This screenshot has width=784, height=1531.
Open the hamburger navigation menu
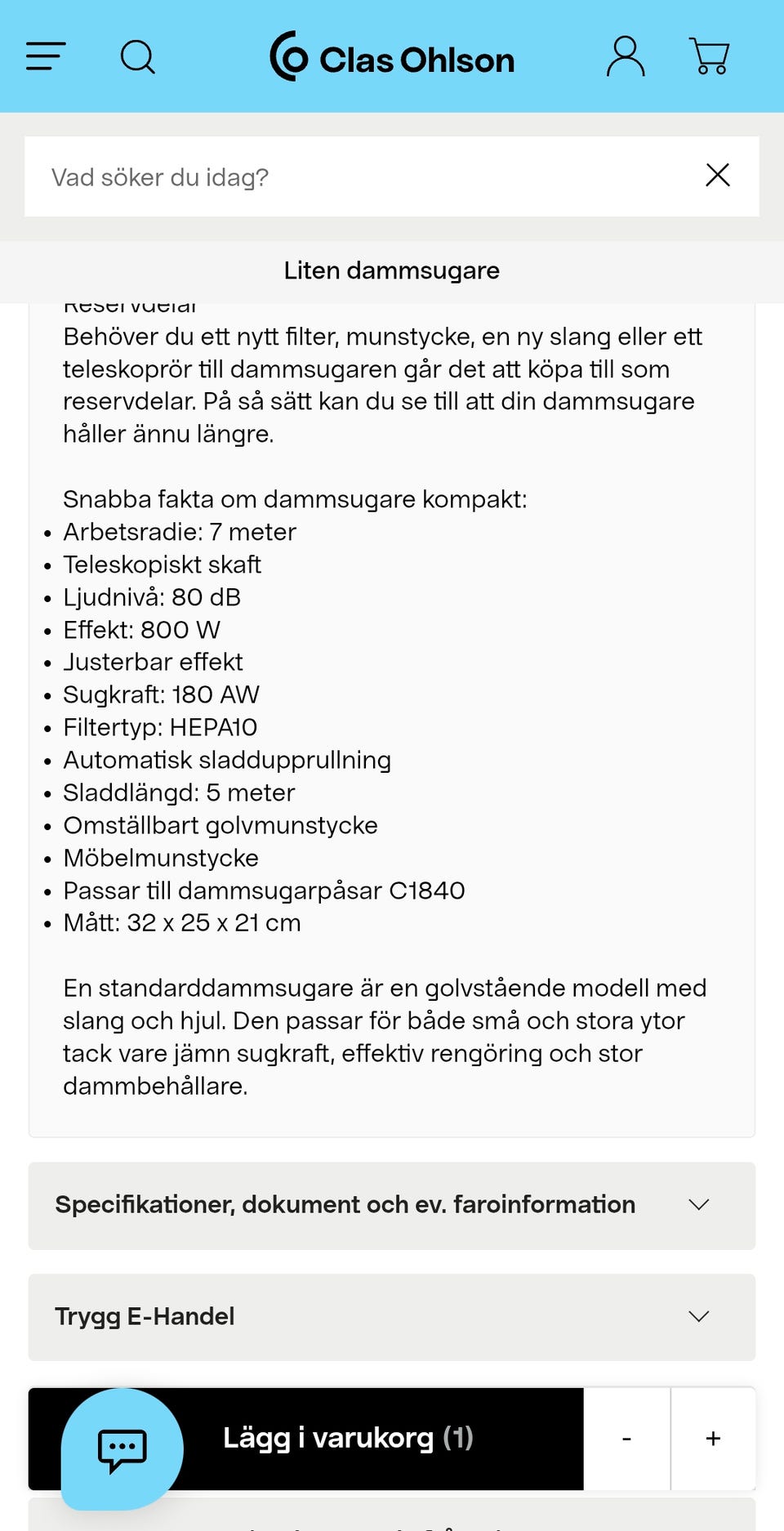45,56
